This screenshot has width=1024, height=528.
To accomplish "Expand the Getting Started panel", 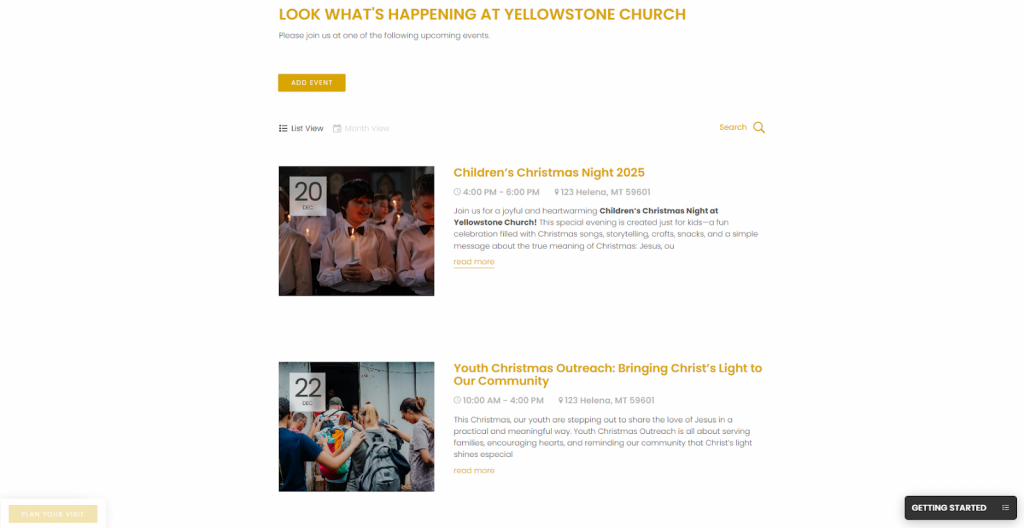I will click(960, 508).
